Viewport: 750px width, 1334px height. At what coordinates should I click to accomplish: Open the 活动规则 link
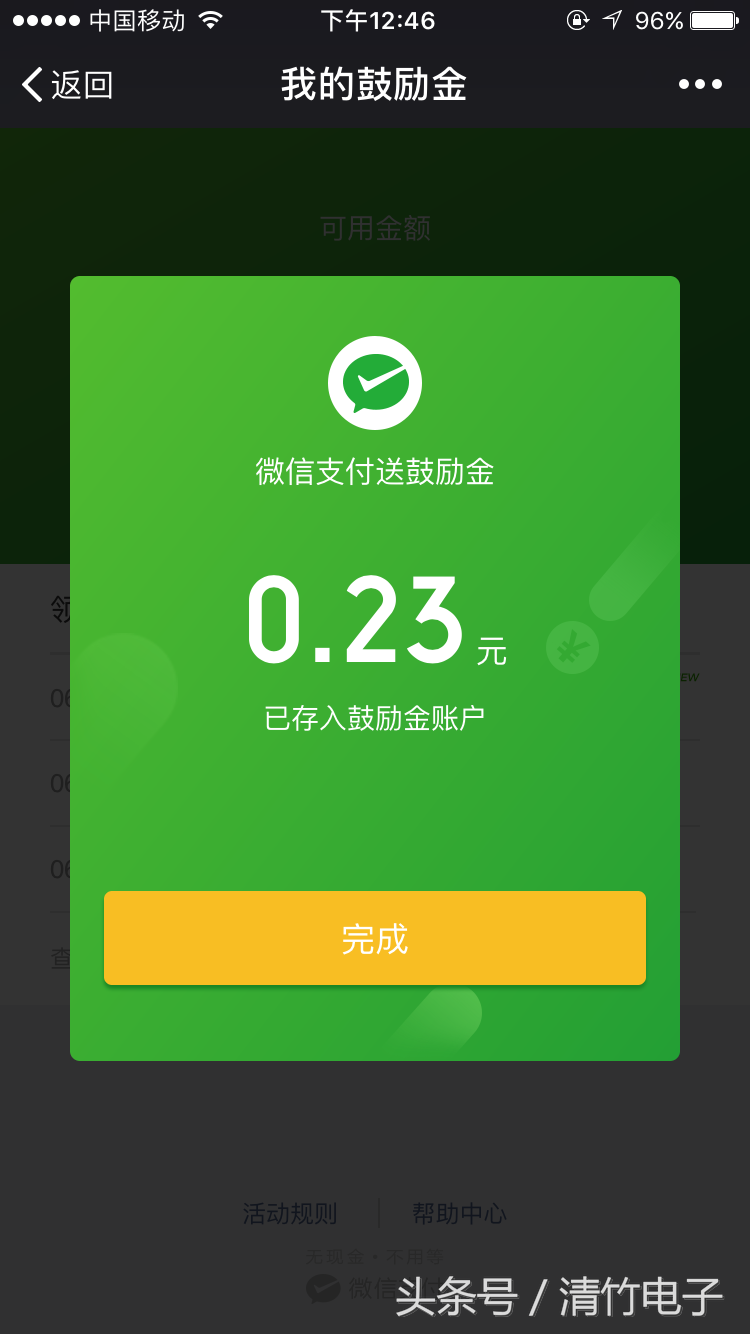coord(289,1213)
